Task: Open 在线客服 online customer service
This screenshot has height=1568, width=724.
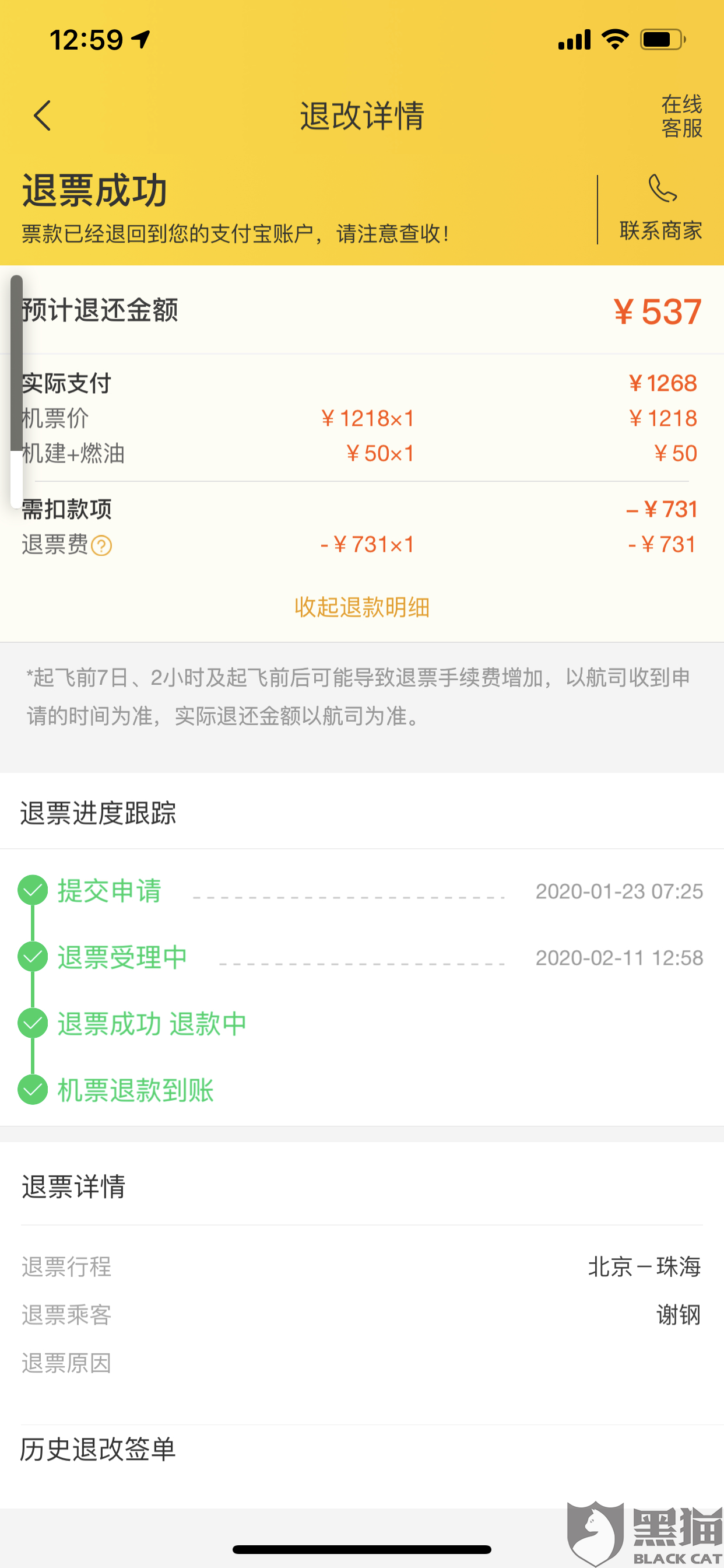Action: 681,116
